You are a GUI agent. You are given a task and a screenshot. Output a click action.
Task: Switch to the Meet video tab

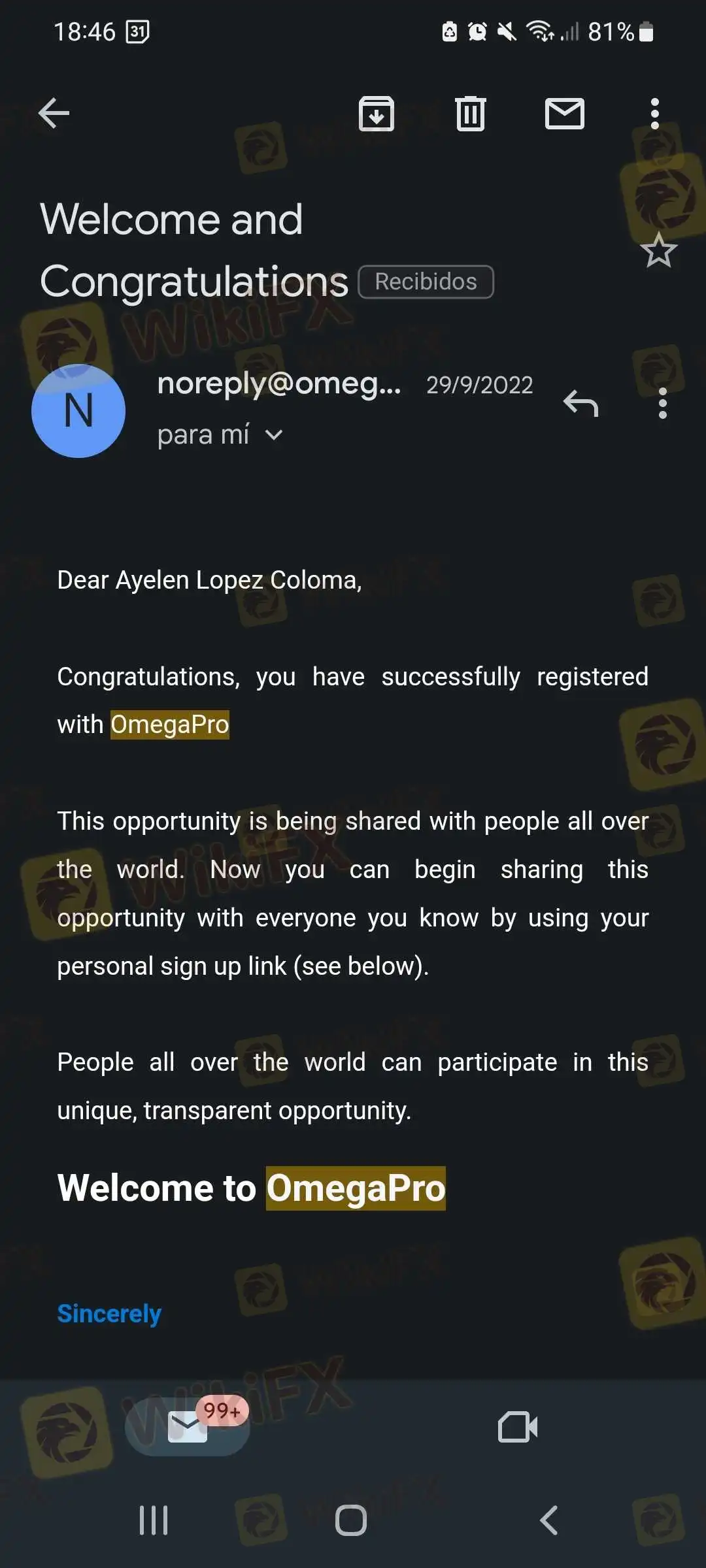pyautogui.click(x=518, y=1427)
